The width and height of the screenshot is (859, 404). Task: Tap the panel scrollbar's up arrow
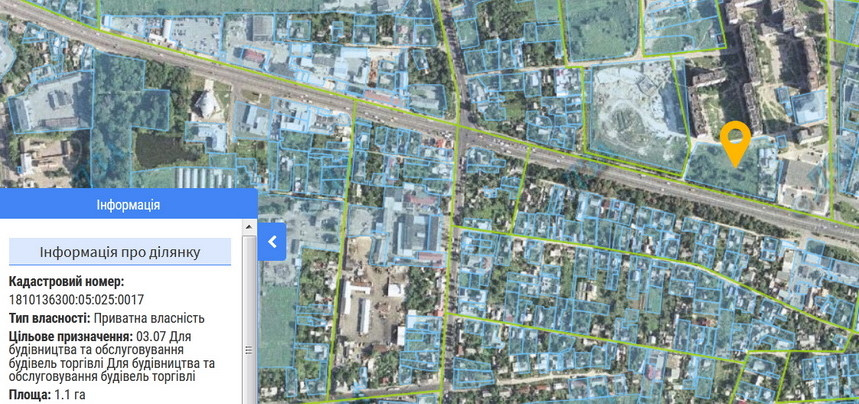[250, 228]
